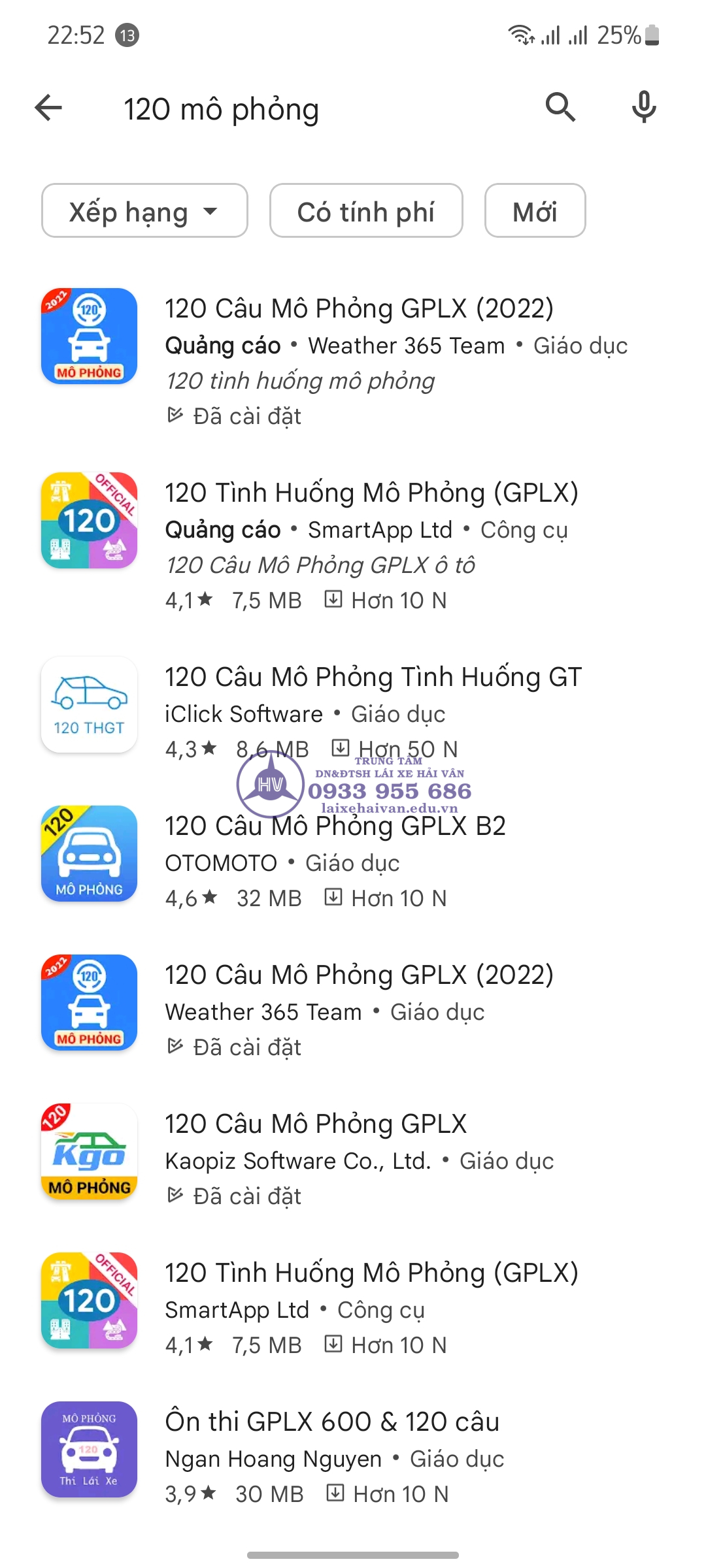This screenshot has height=1568, width=706.
Task: Select the 120 THGT car icon by iClick
Action: pos(88,704)
